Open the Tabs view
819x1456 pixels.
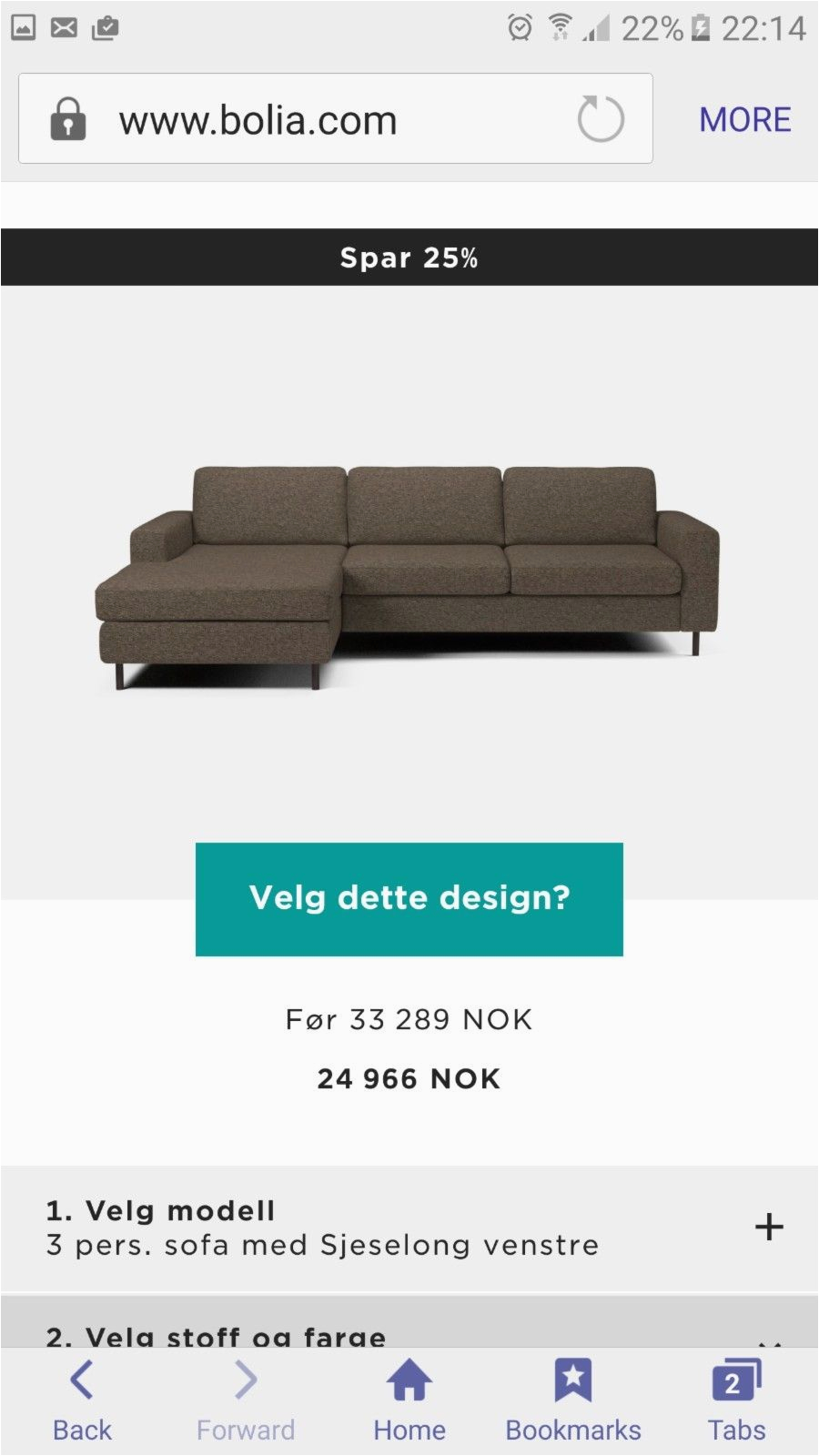[x=737, y=1401]
